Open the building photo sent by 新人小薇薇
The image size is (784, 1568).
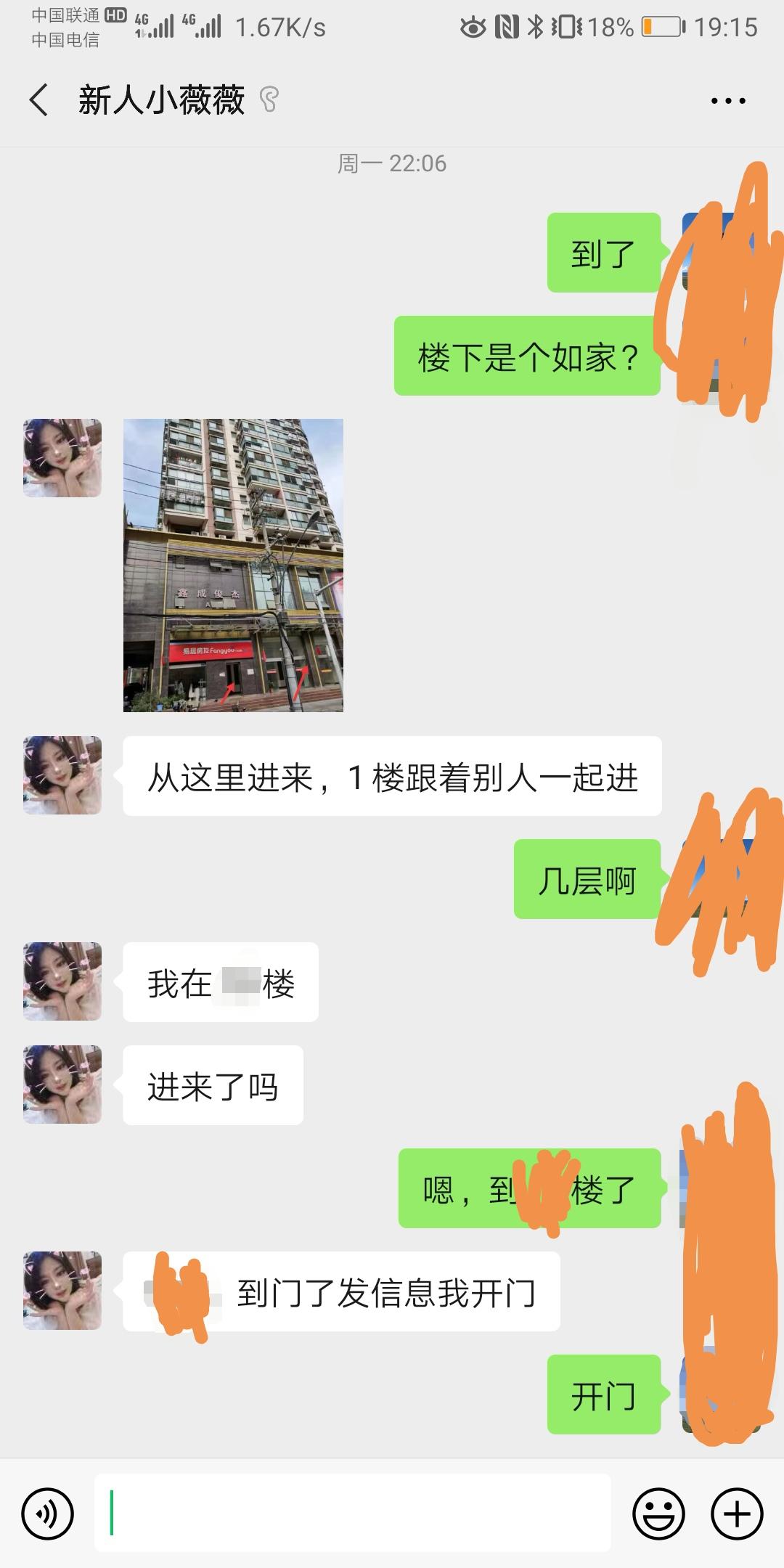coord(232,566)
